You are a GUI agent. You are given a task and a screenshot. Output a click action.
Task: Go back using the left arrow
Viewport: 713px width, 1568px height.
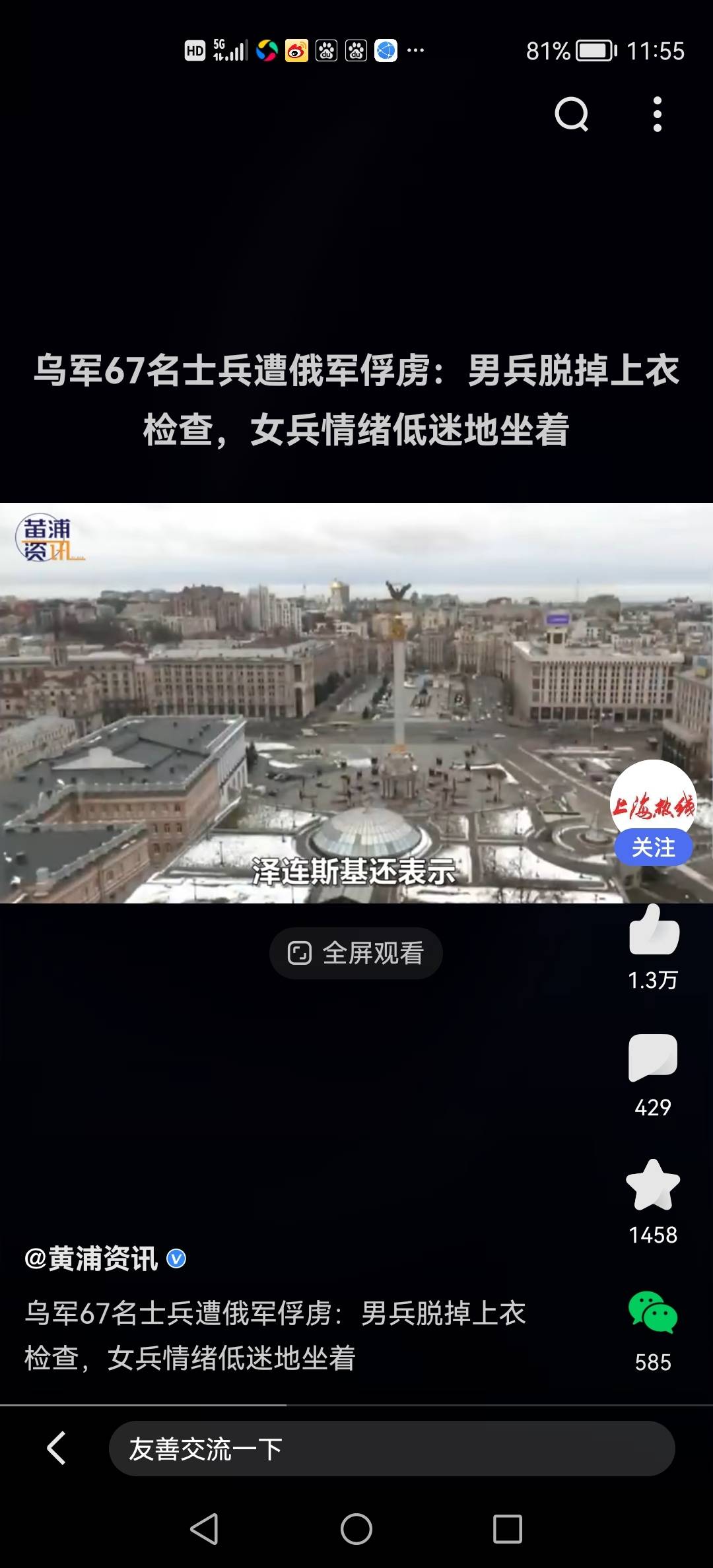click(57, 1448)
